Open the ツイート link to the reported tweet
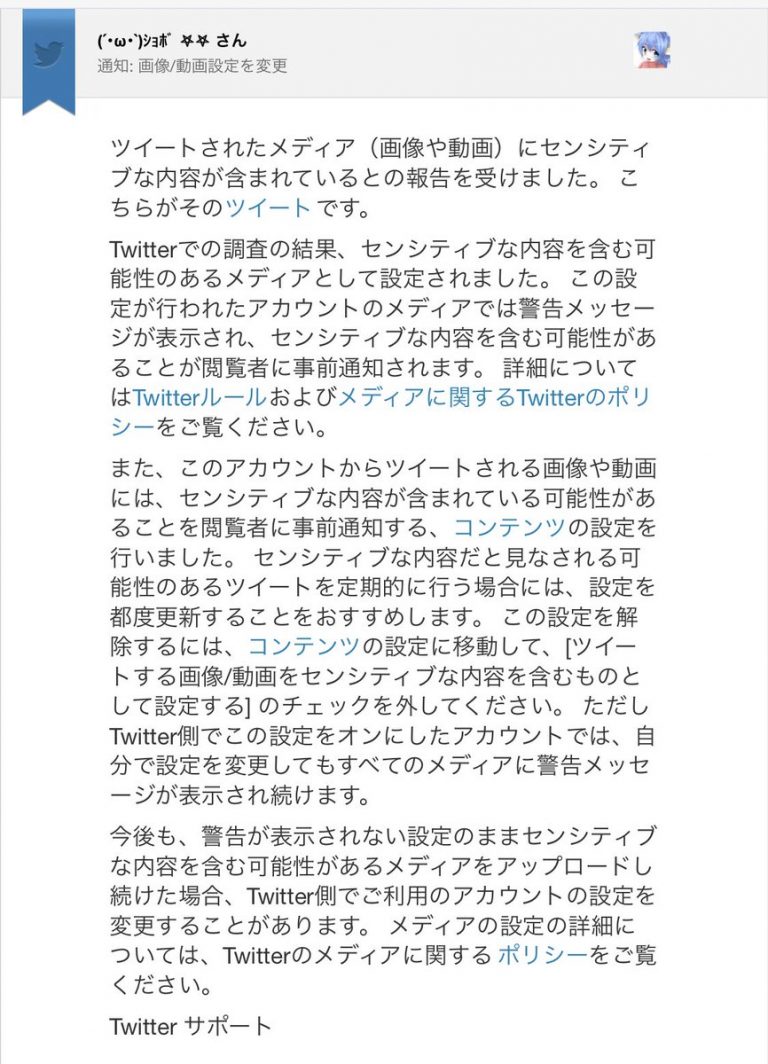 tap(268, 209)
